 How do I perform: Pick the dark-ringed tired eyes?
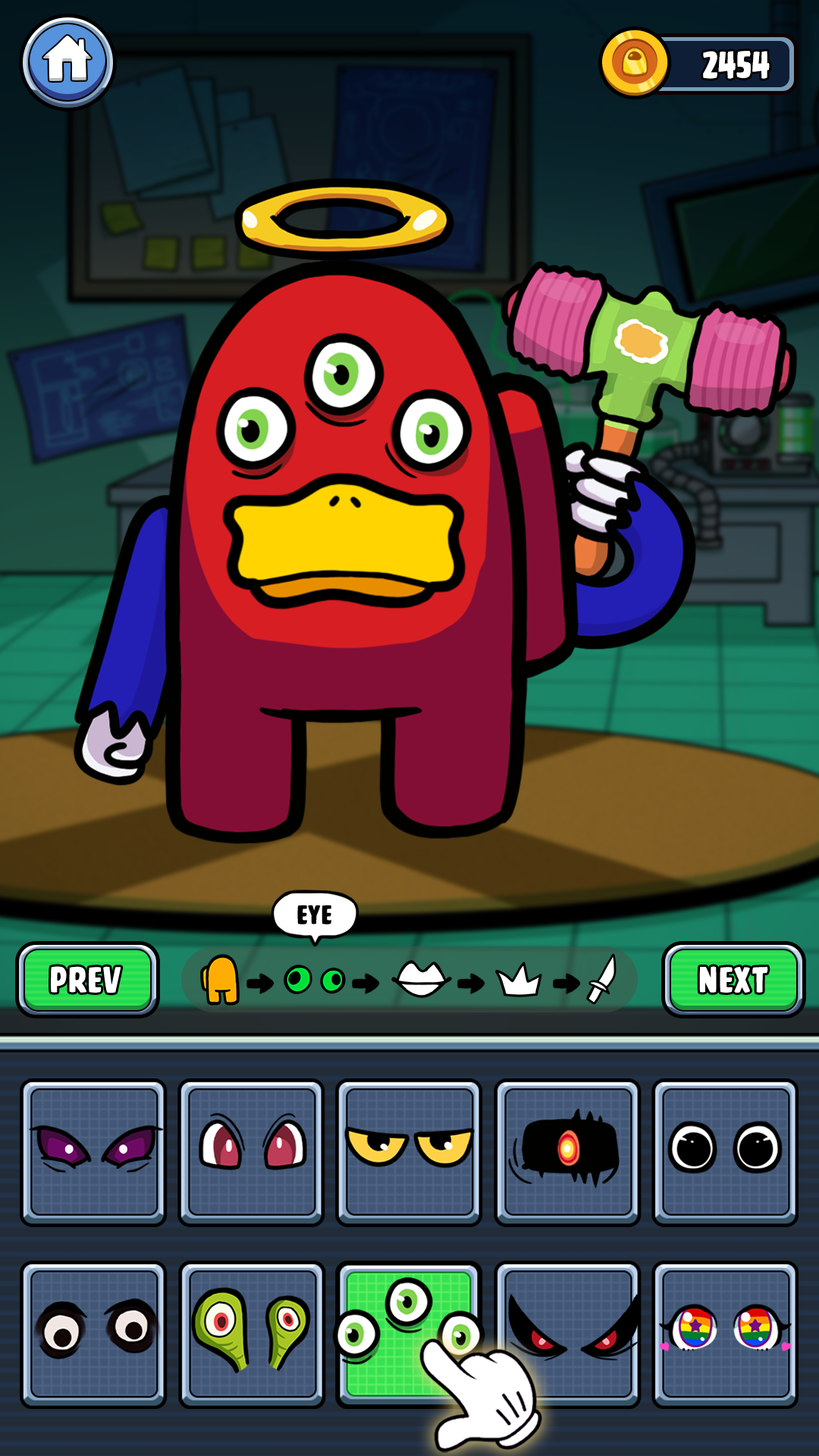coord(93,1334)
